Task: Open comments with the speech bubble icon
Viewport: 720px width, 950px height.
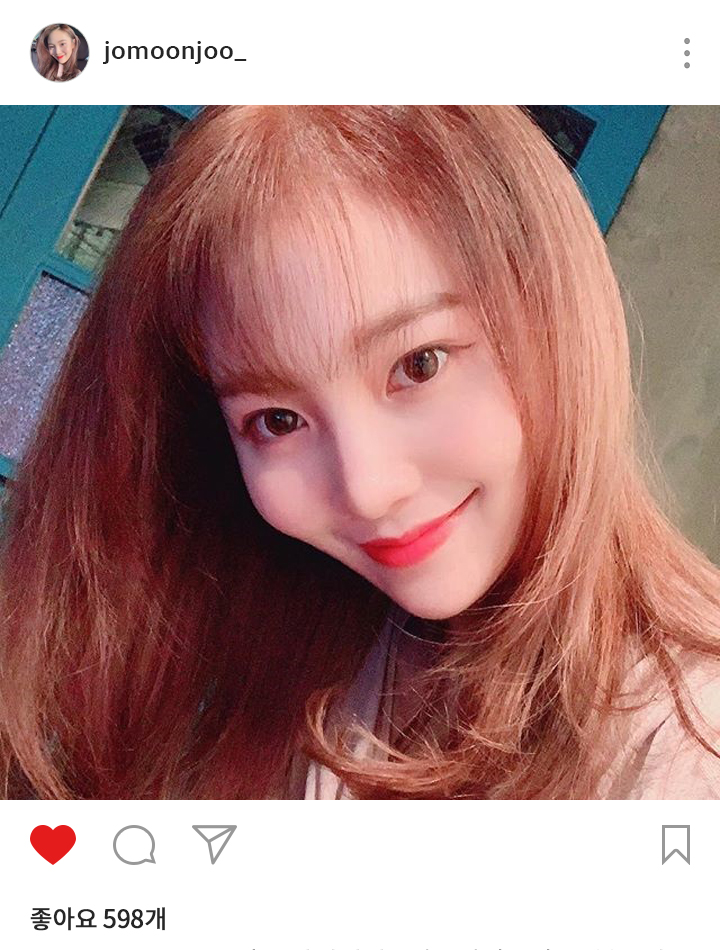Action: (134, 845)
